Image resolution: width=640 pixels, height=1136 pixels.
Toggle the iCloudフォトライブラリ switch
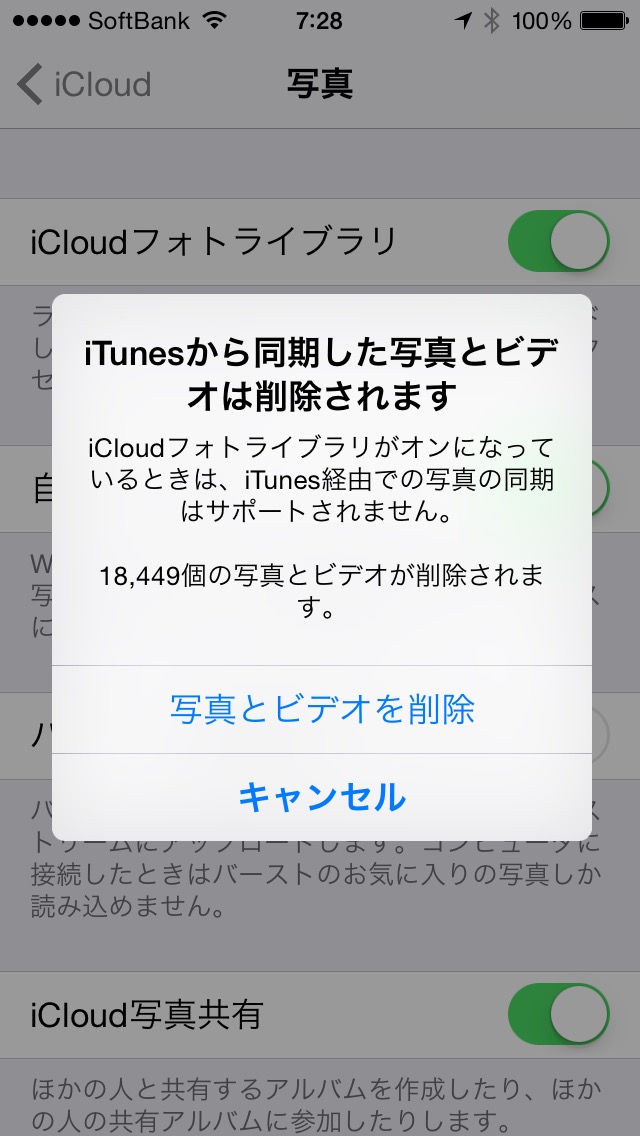(558, 241)
